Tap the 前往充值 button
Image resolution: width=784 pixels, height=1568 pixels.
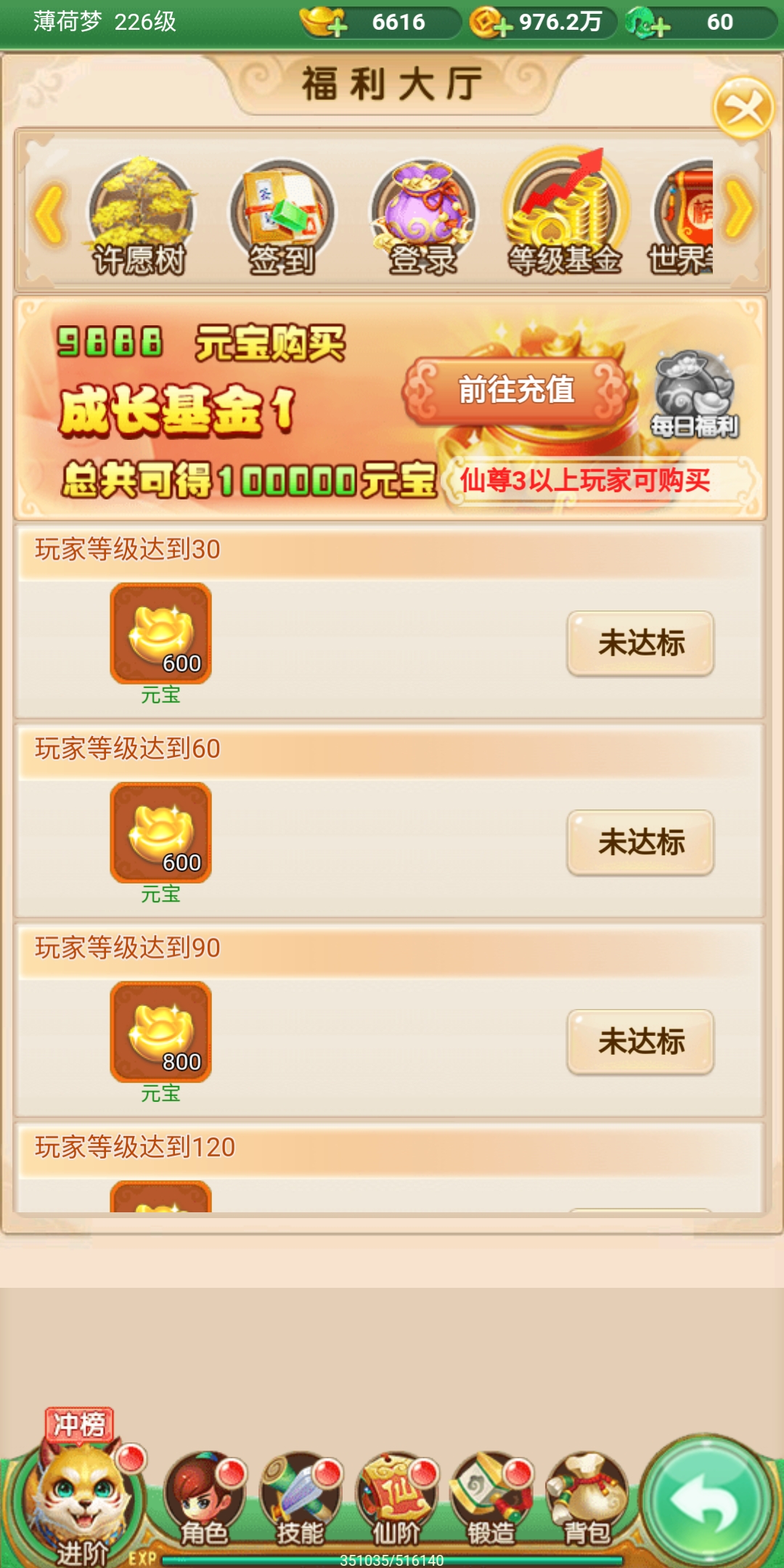coord(517,390)
